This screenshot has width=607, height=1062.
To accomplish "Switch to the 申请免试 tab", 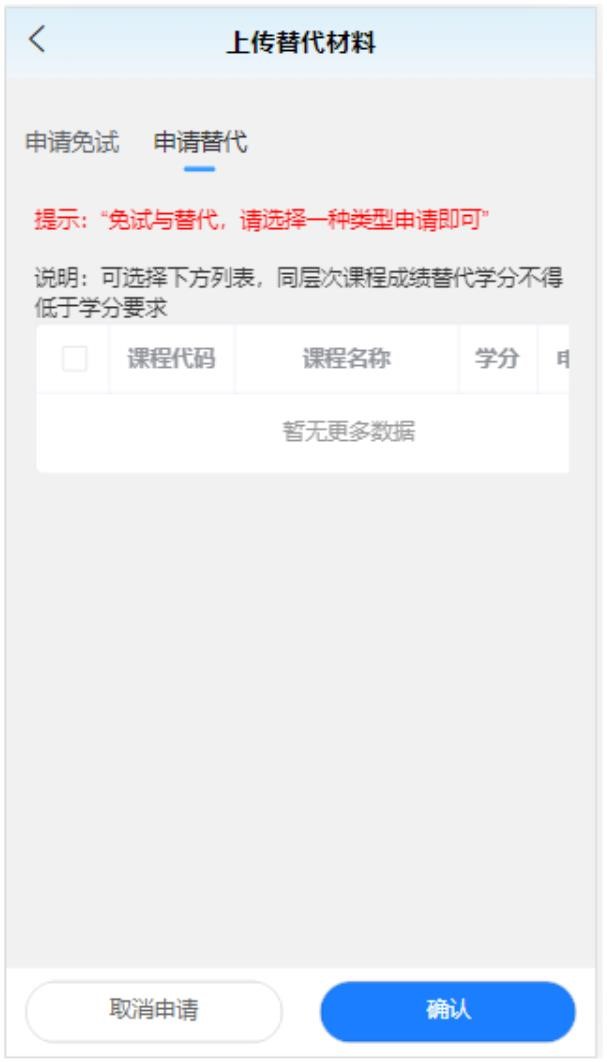I will click(71, 142).
